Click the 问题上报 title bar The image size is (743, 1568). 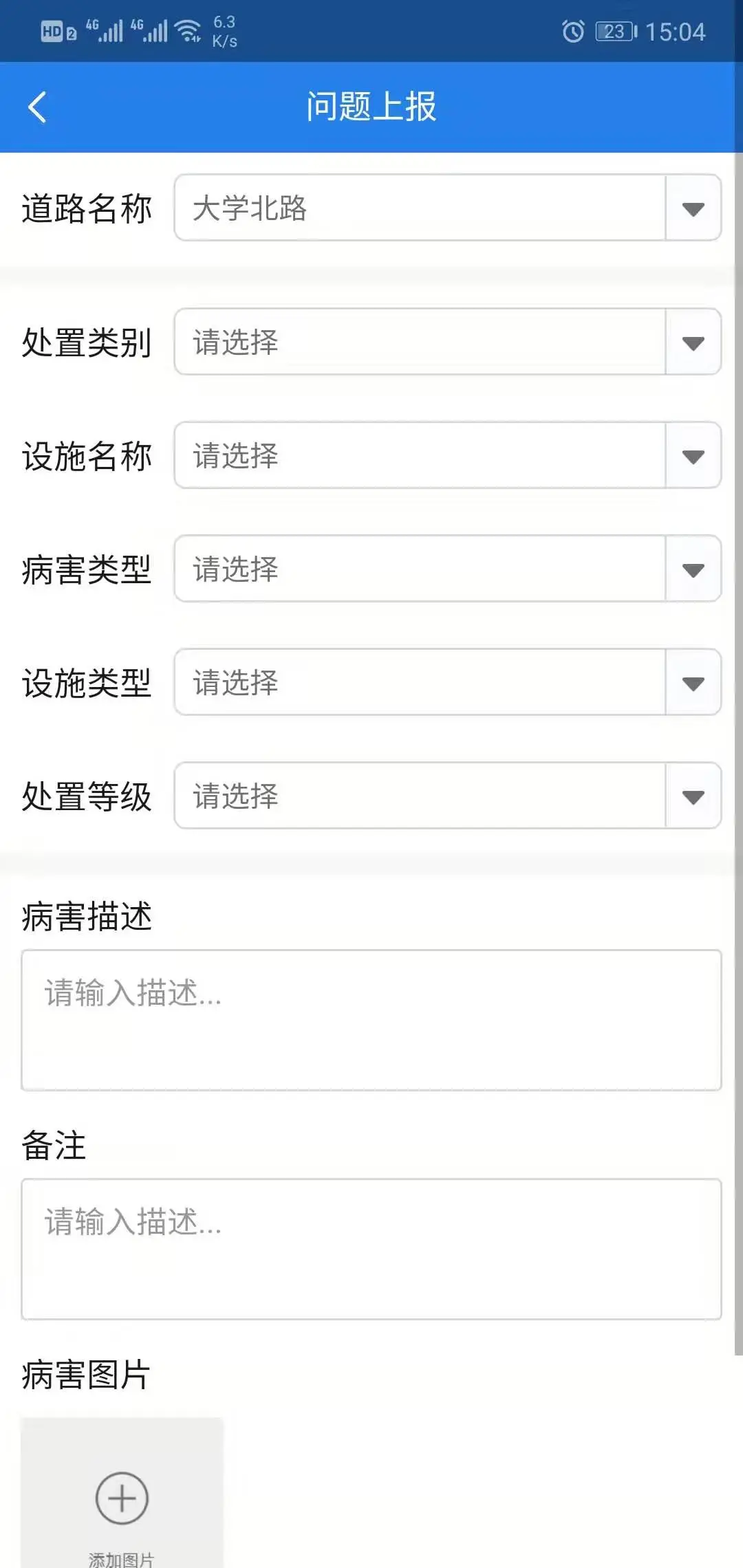tap(371, 107)
